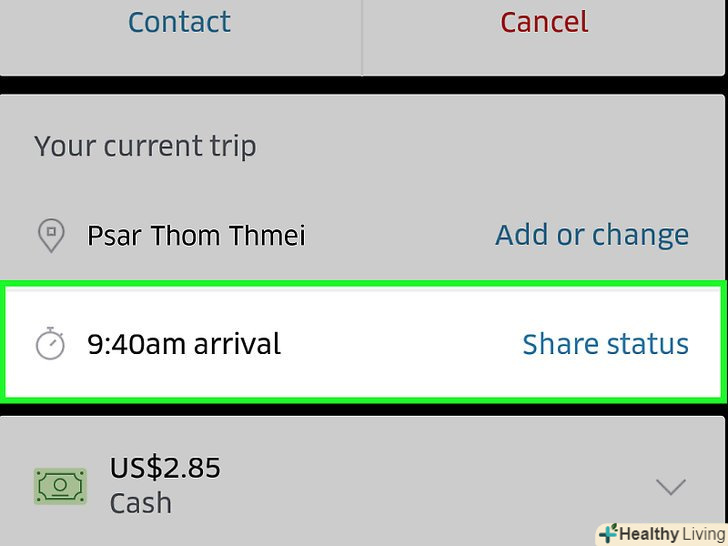
Task: Share status of trip arrival
Action: [605, 344]
